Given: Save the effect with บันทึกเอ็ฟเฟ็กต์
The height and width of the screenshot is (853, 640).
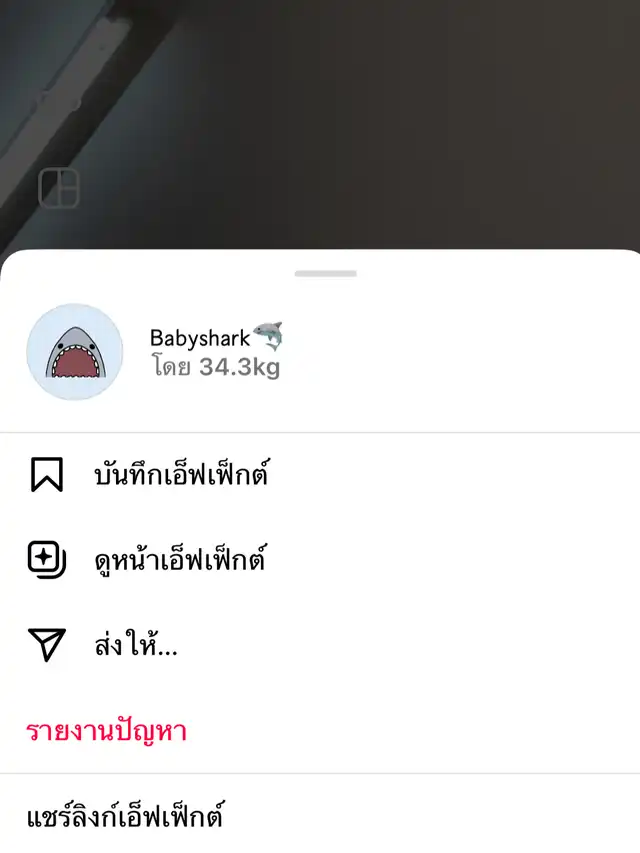Looking at the screenshot, I should 180,475.
